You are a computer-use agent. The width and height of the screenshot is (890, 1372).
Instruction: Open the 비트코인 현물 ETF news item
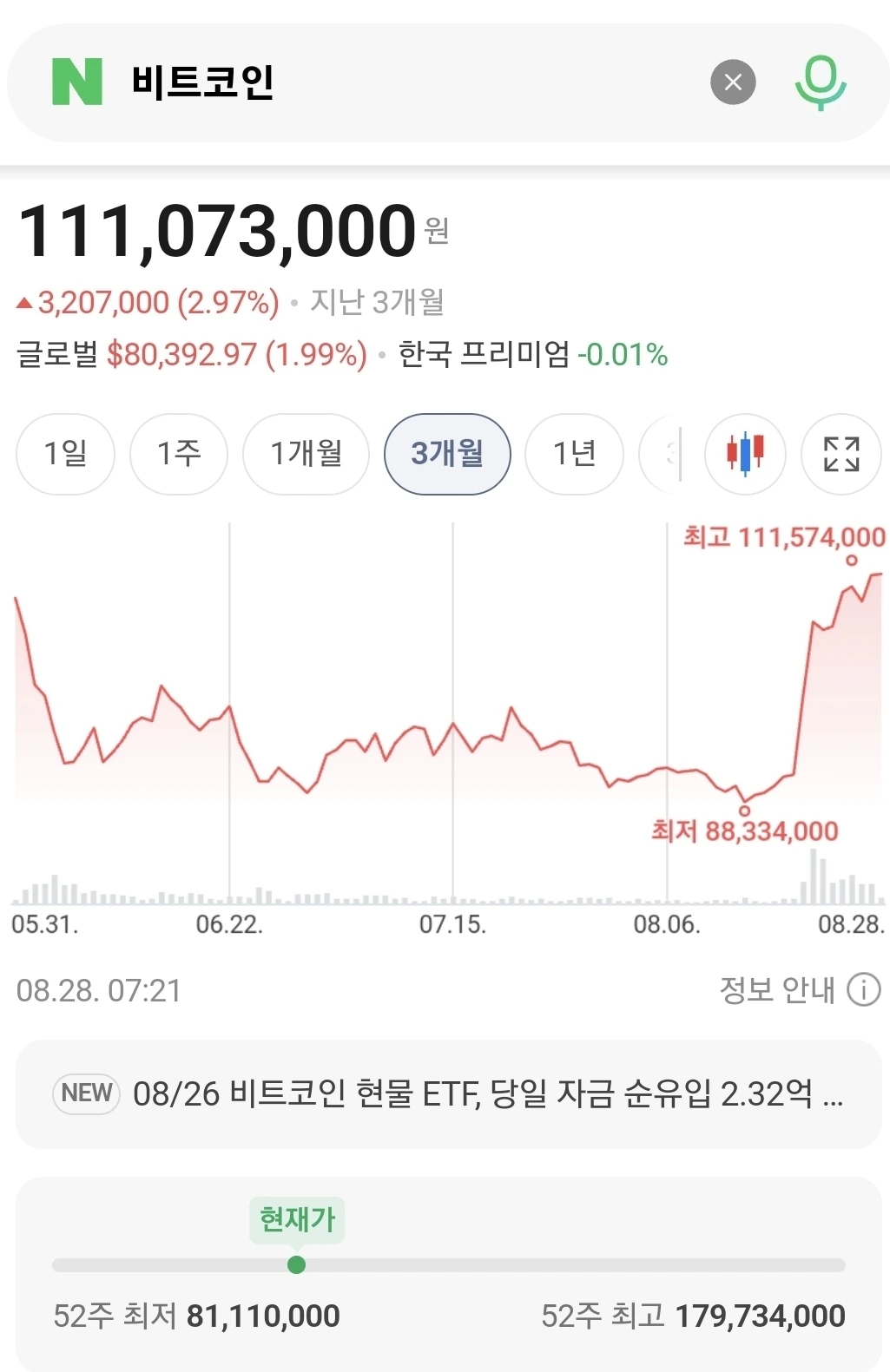(x=449, y=1093)
